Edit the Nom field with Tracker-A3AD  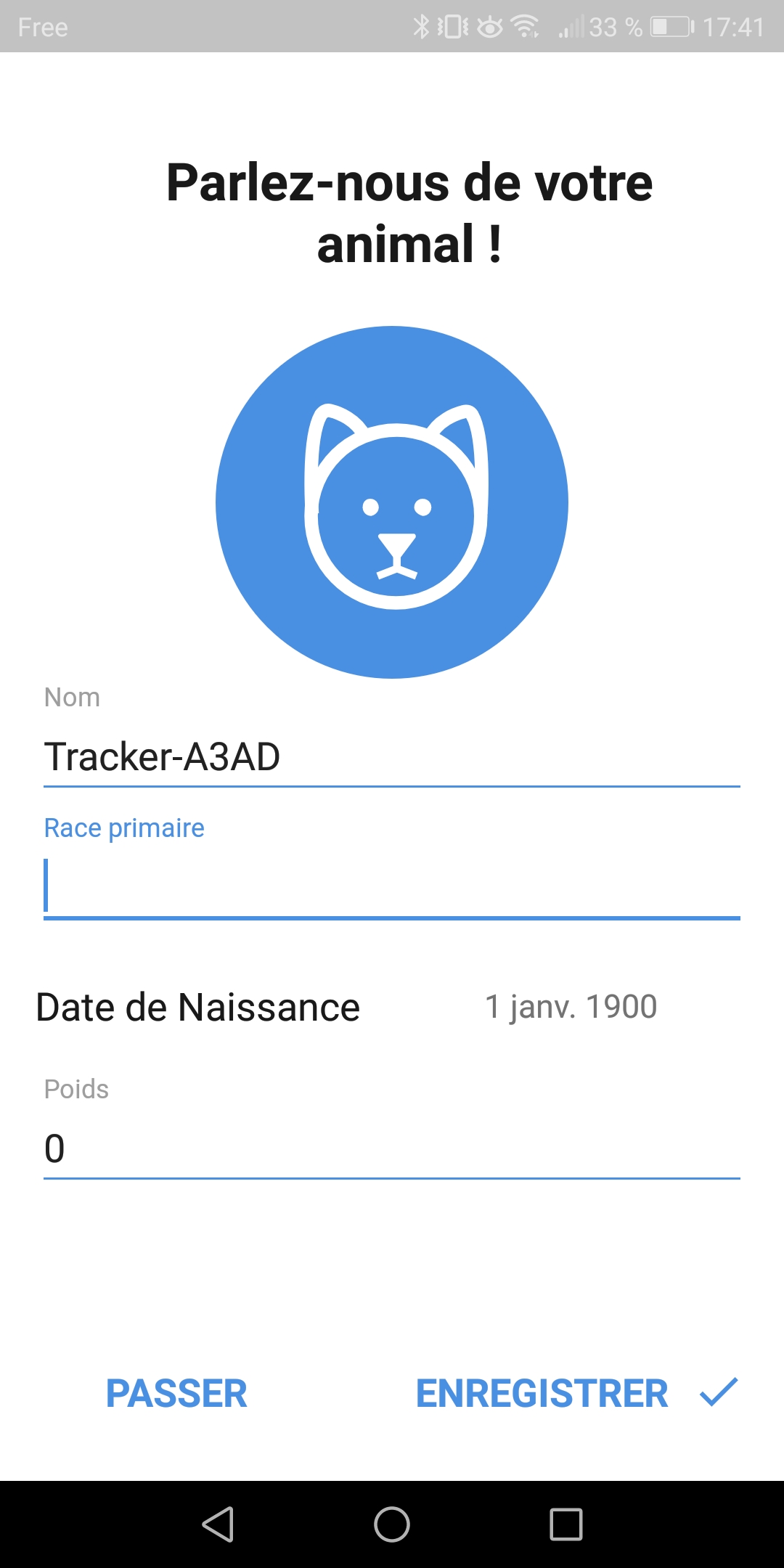pyautogui.click(x=392, y=756)
